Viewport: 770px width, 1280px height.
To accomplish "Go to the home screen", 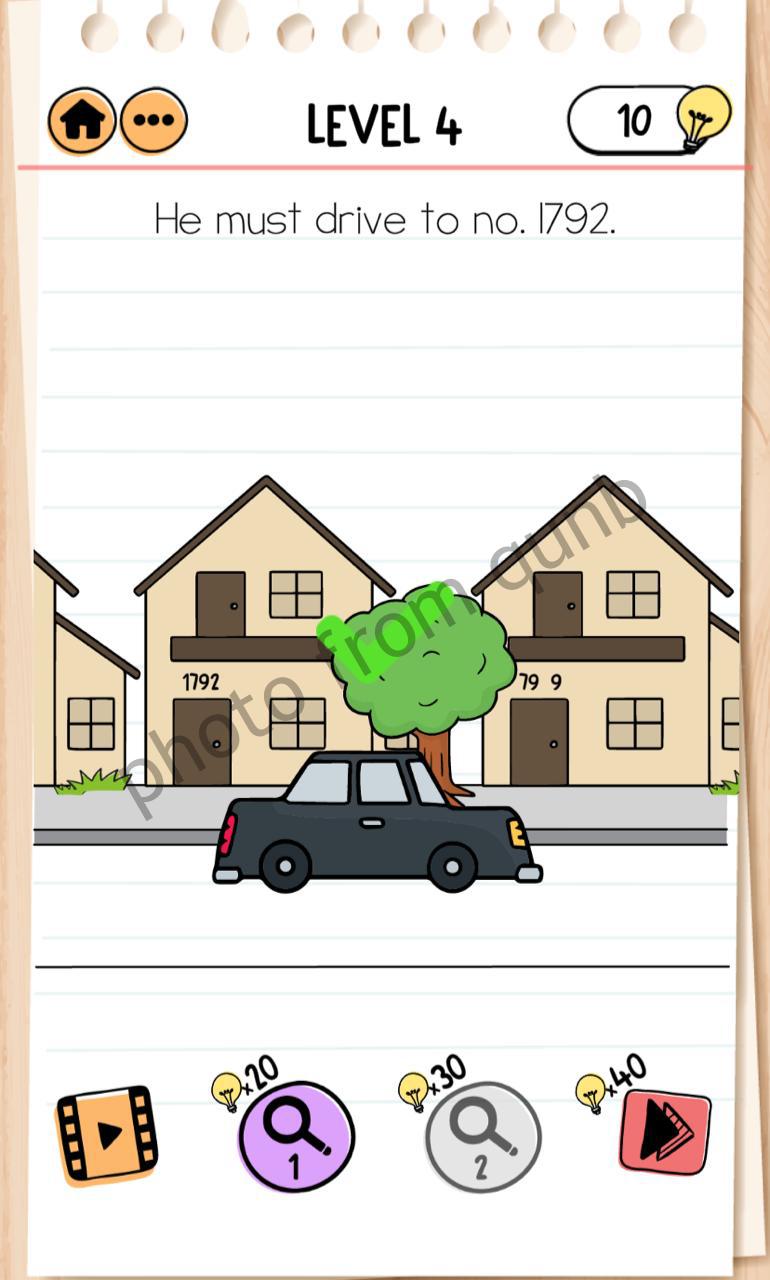I will click(x=82, y=121).
